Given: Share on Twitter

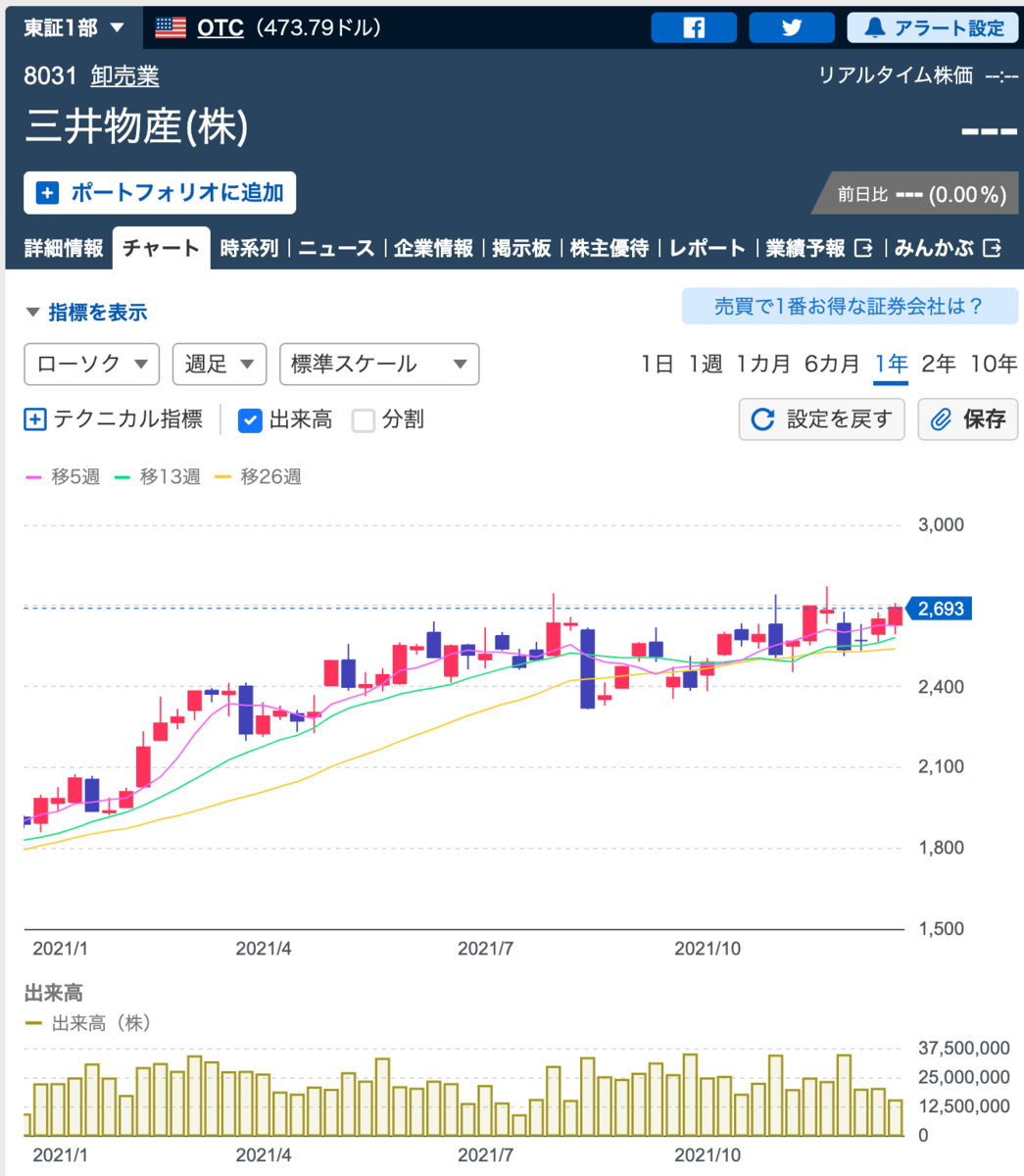Looking at the screenshot, I should tap(792, 27).
